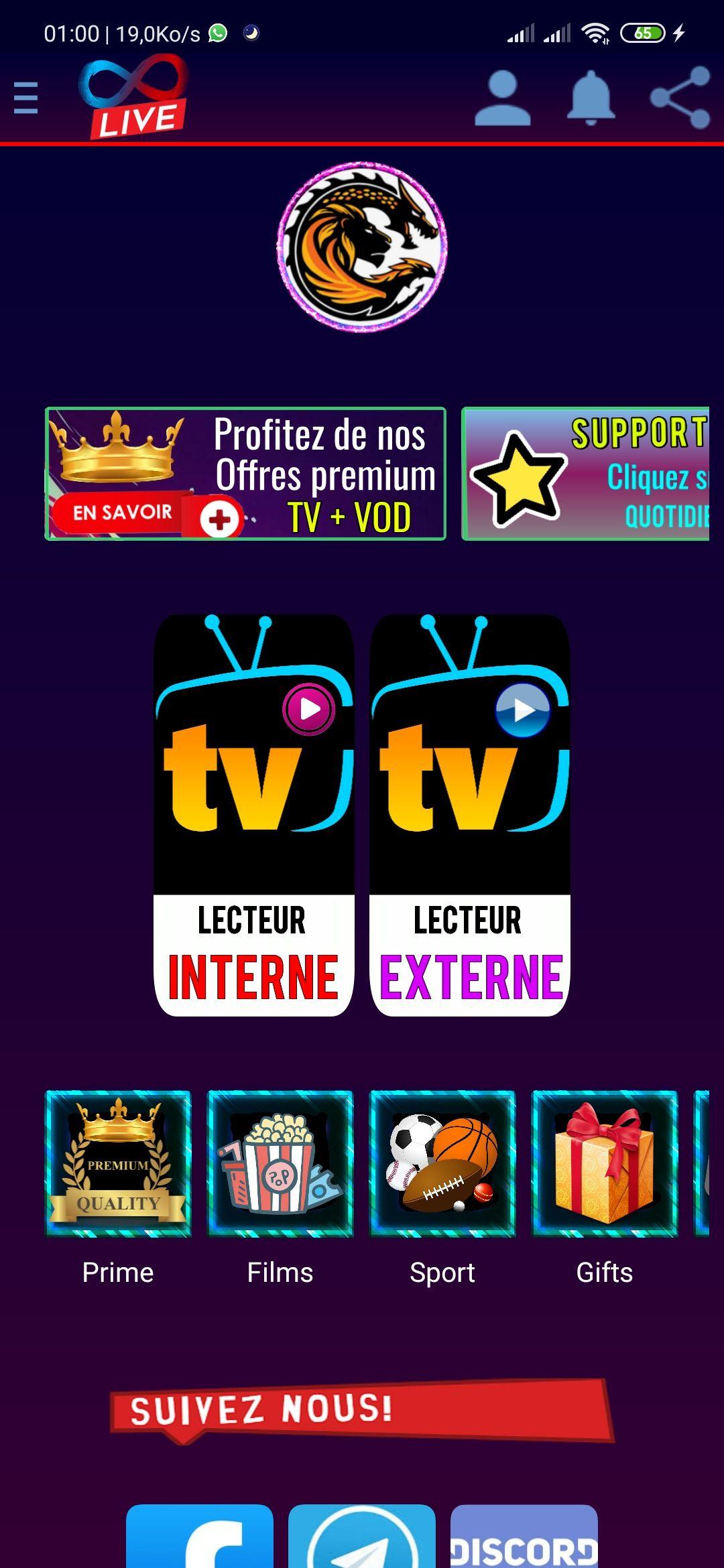Launch Lecteur Interne TV player
Screen dimensions: 724x1568
click(253, 815)
